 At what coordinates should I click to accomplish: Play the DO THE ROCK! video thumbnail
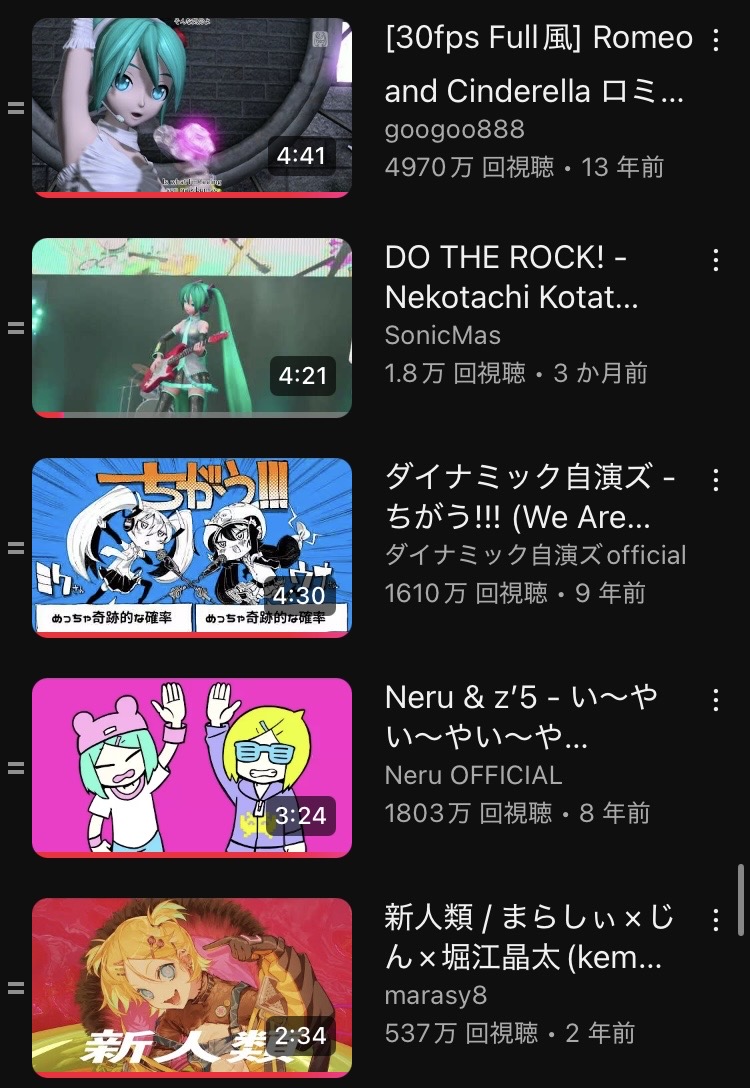192,327
